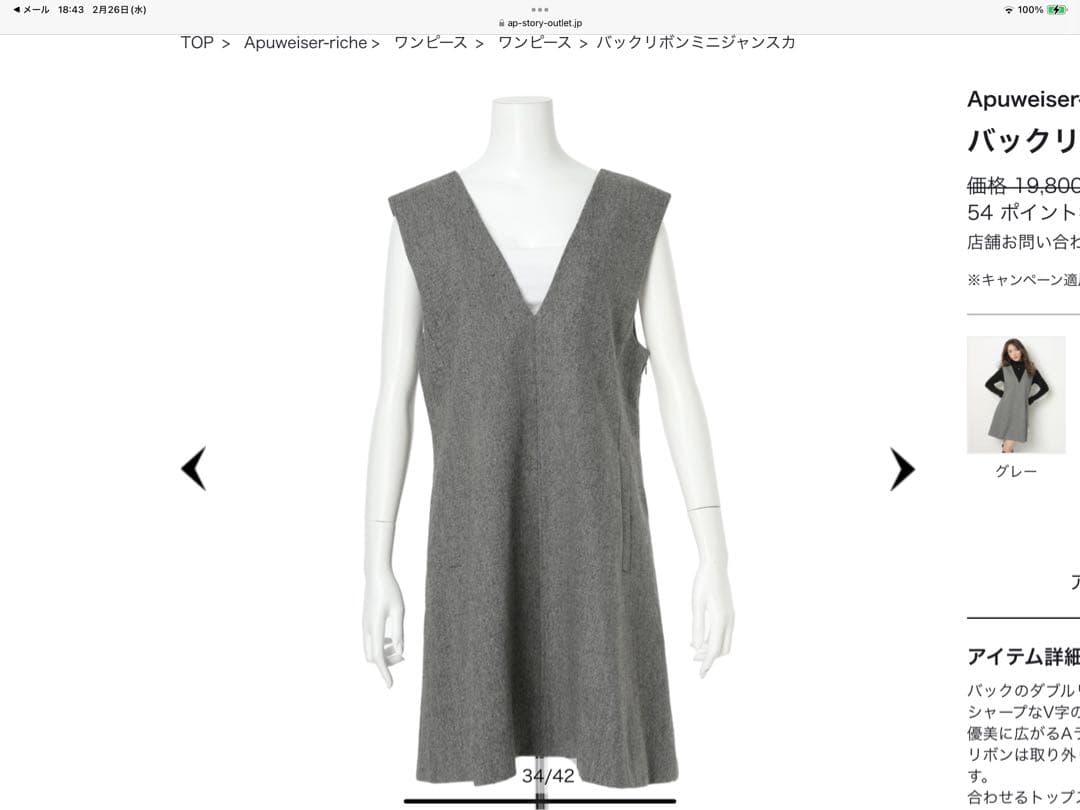This screenshot has height=810, width=1080.
Task: Tap the ap-story-outlet.jp address bar
Action: [x=540, y=22]
